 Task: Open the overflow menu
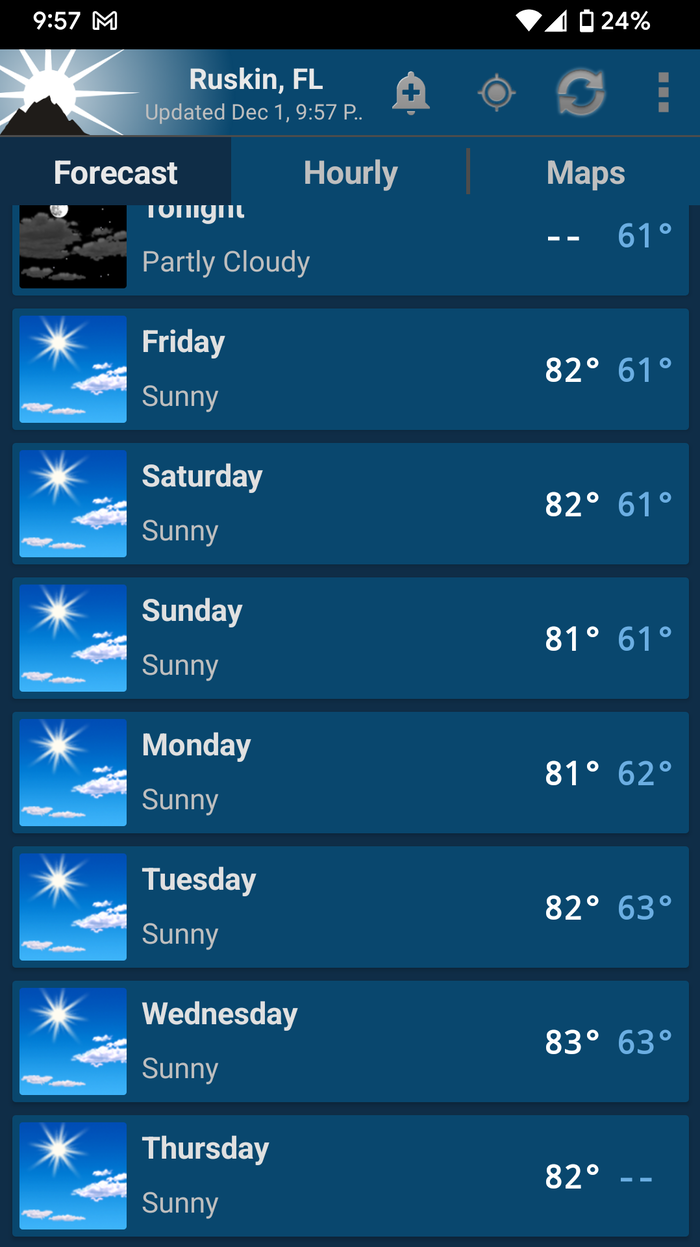tap(663, 93)
